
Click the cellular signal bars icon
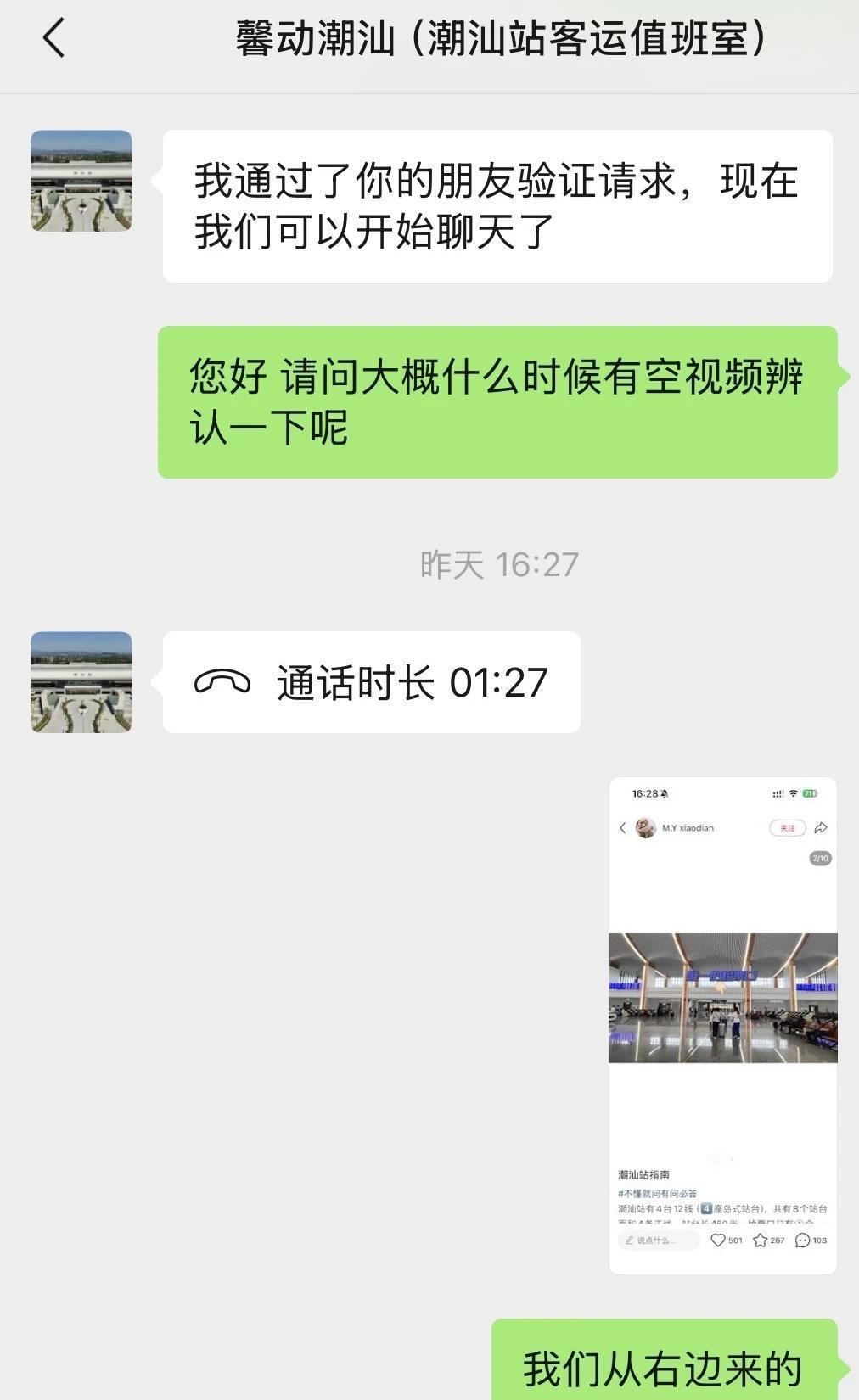tap(777, 792)
